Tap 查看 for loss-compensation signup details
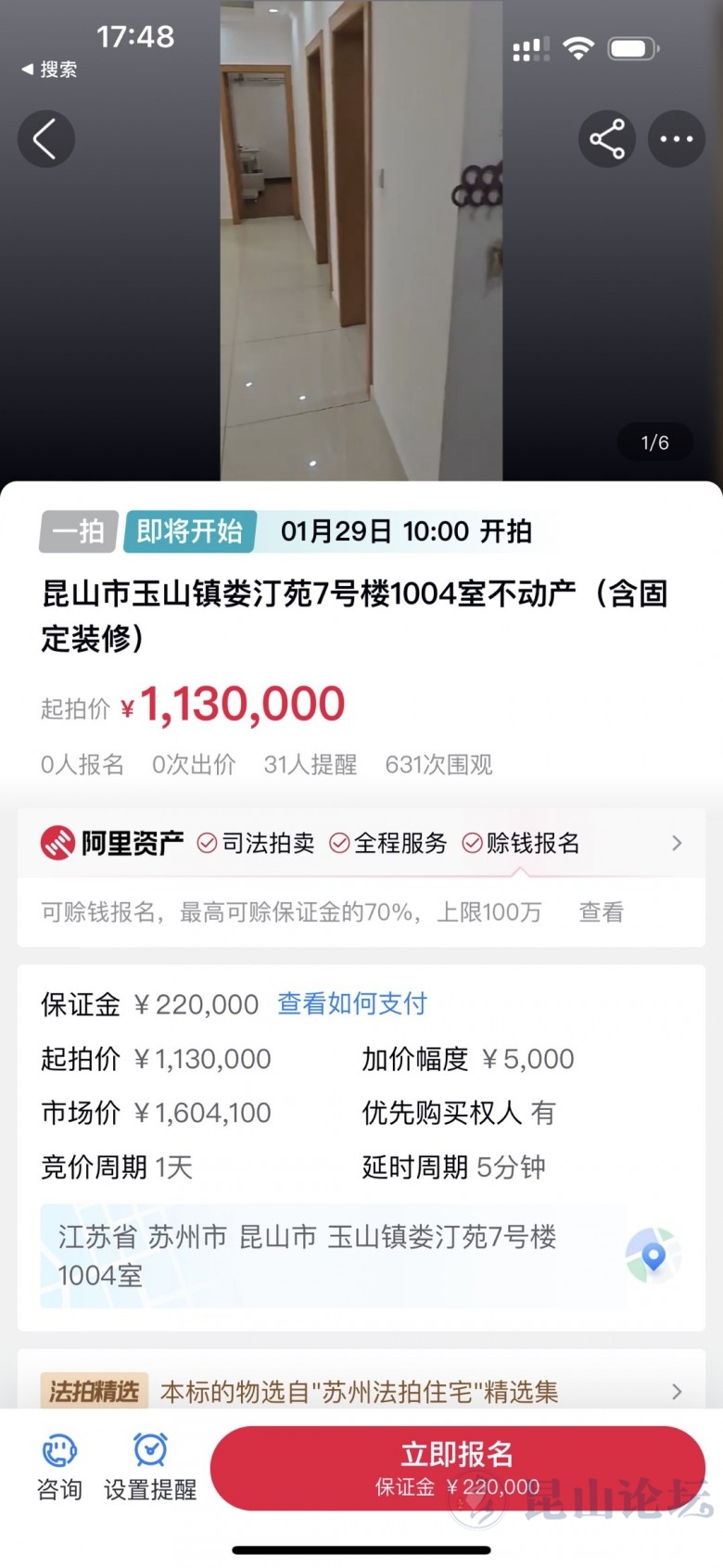This screenshot has height=1568, width=723. click(x=601, y=912)
